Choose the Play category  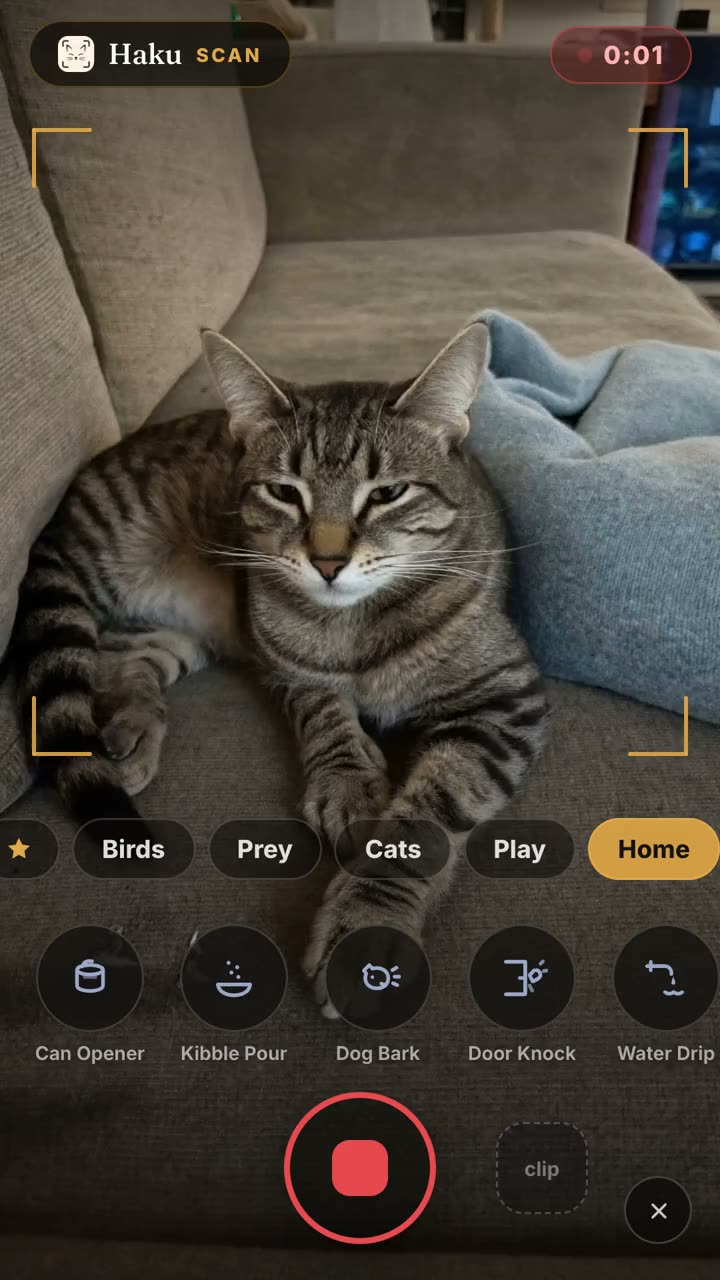click(519, 849)
